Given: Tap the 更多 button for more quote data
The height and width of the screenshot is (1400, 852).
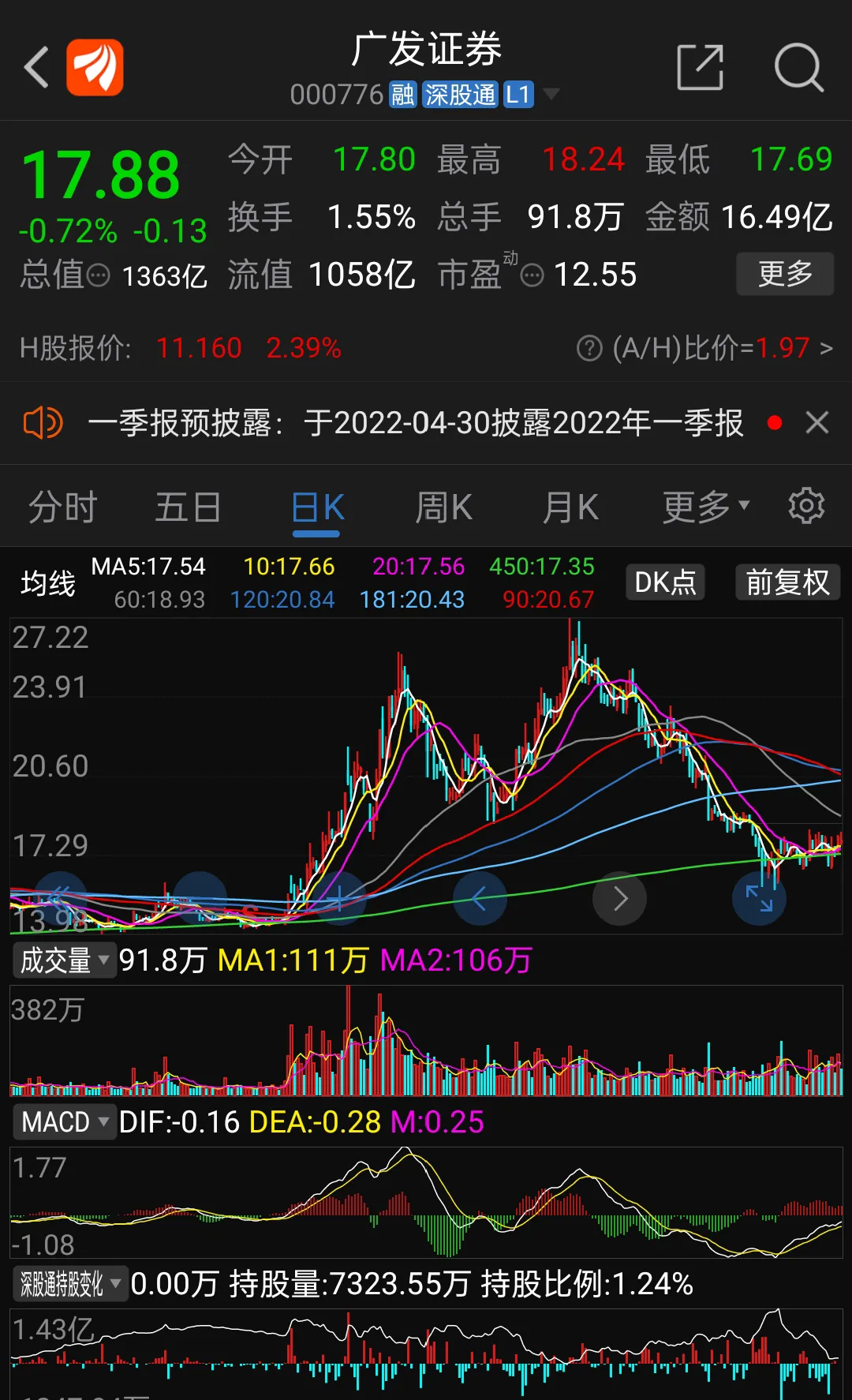Looking at the screenshot, I should point(785,274).
